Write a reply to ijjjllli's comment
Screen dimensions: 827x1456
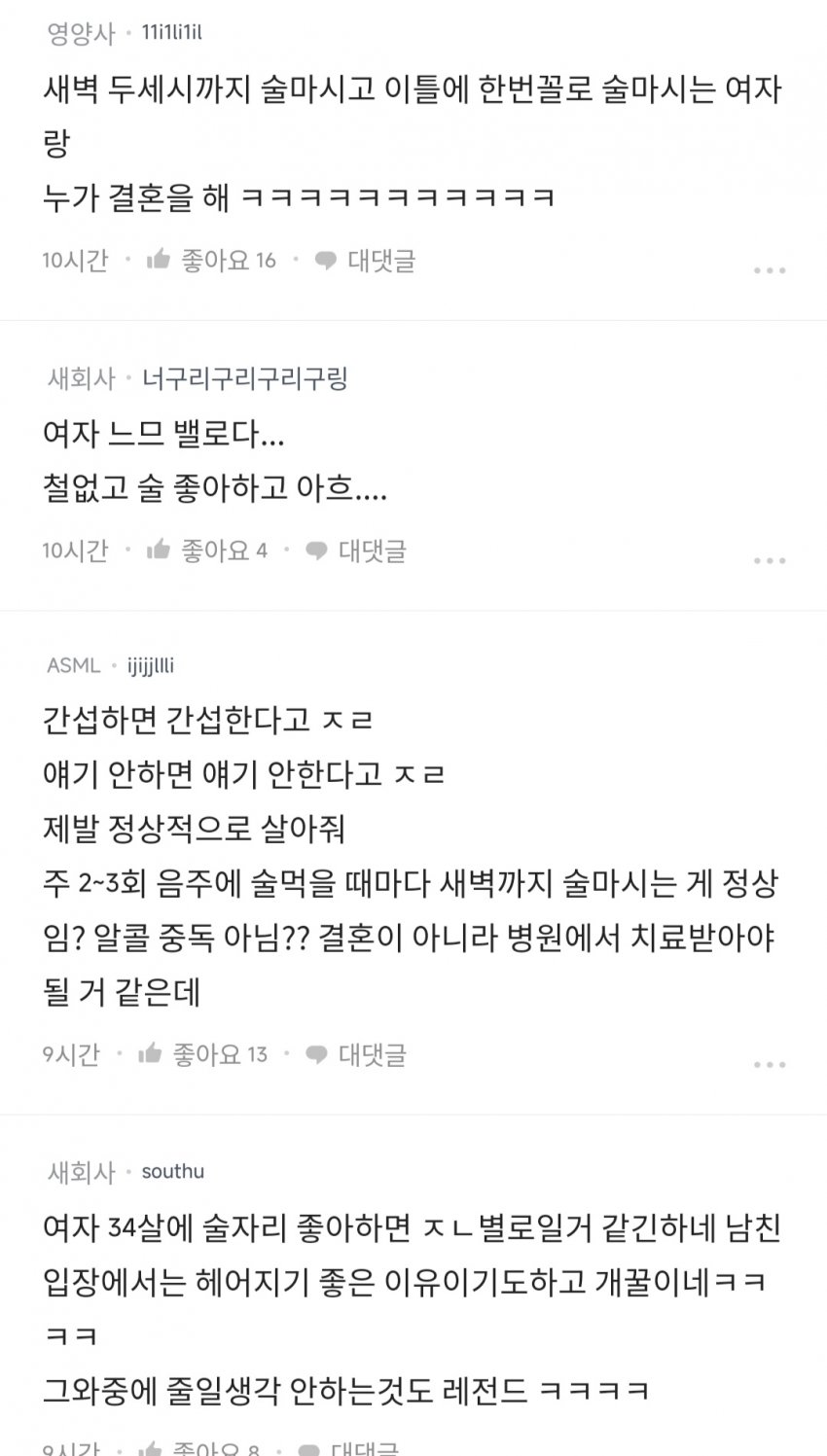pos(356,1054)
